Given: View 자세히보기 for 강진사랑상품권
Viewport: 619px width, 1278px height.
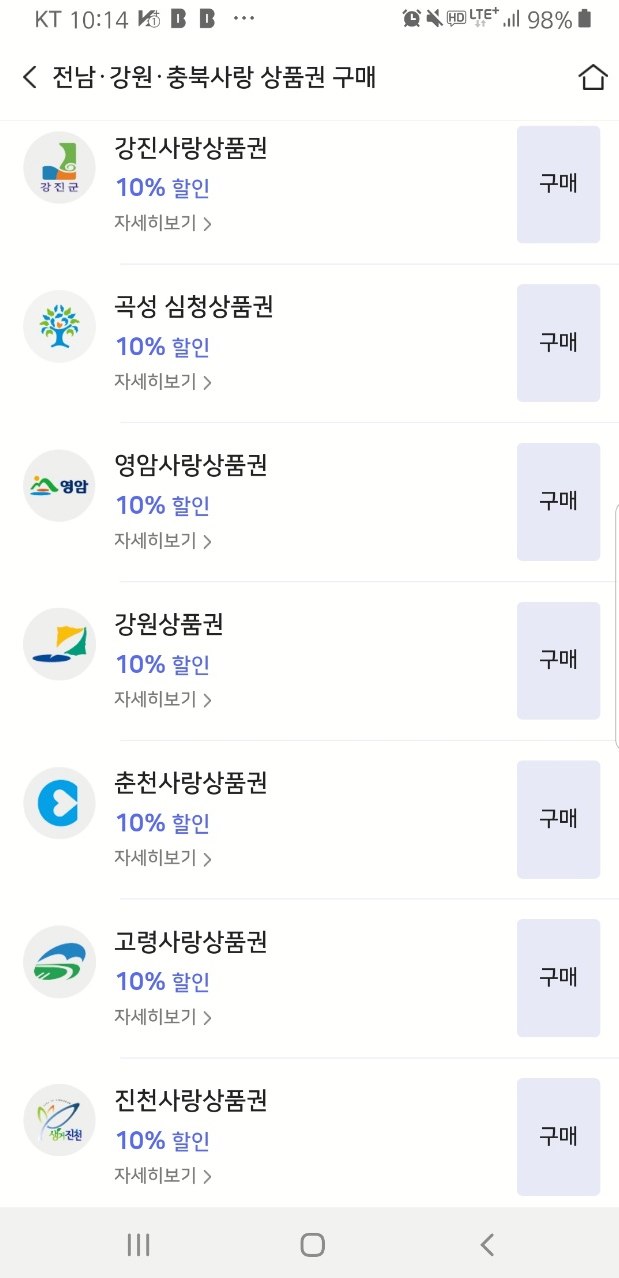Looking at the screenshot, I should [162, 223].
